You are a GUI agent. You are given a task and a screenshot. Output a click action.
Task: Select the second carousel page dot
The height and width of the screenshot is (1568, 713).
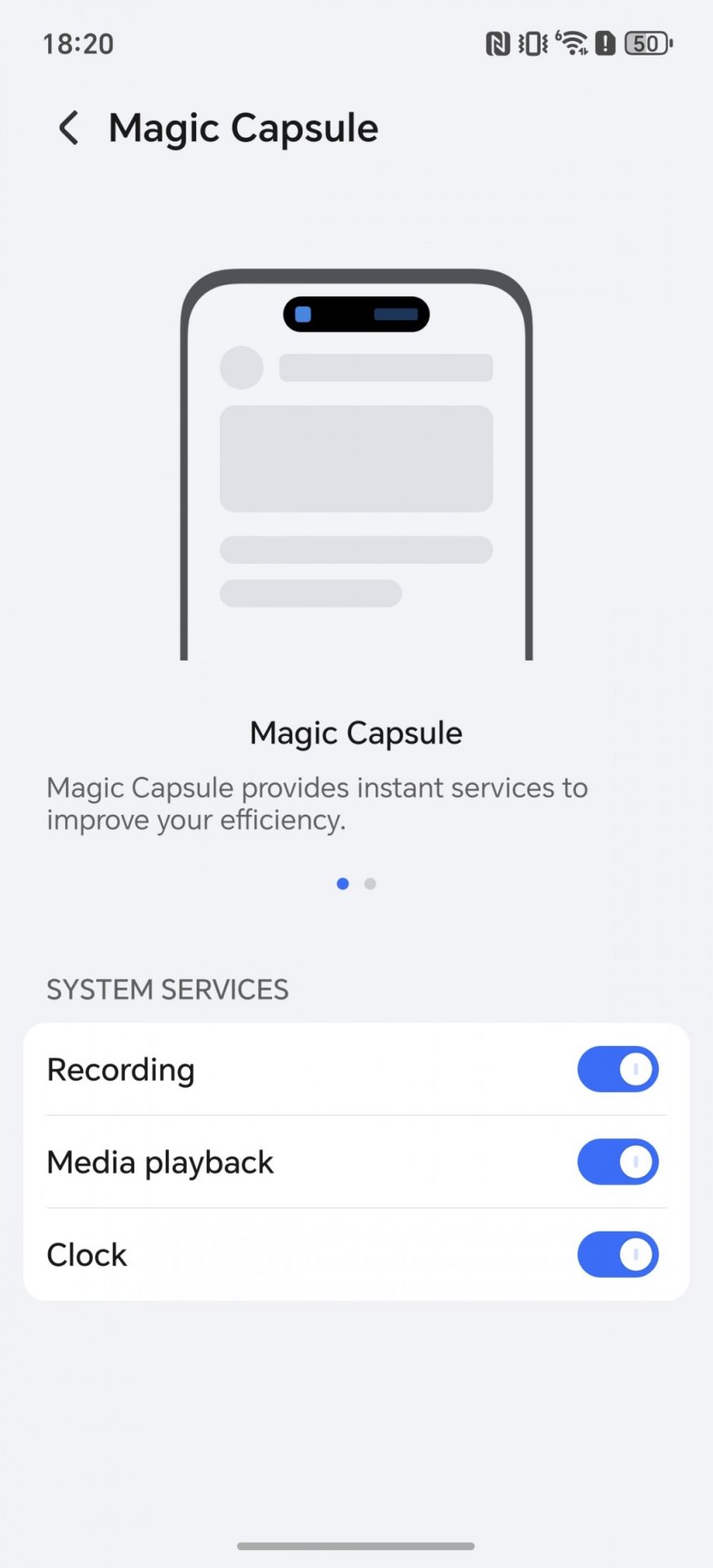coord(370,883)
